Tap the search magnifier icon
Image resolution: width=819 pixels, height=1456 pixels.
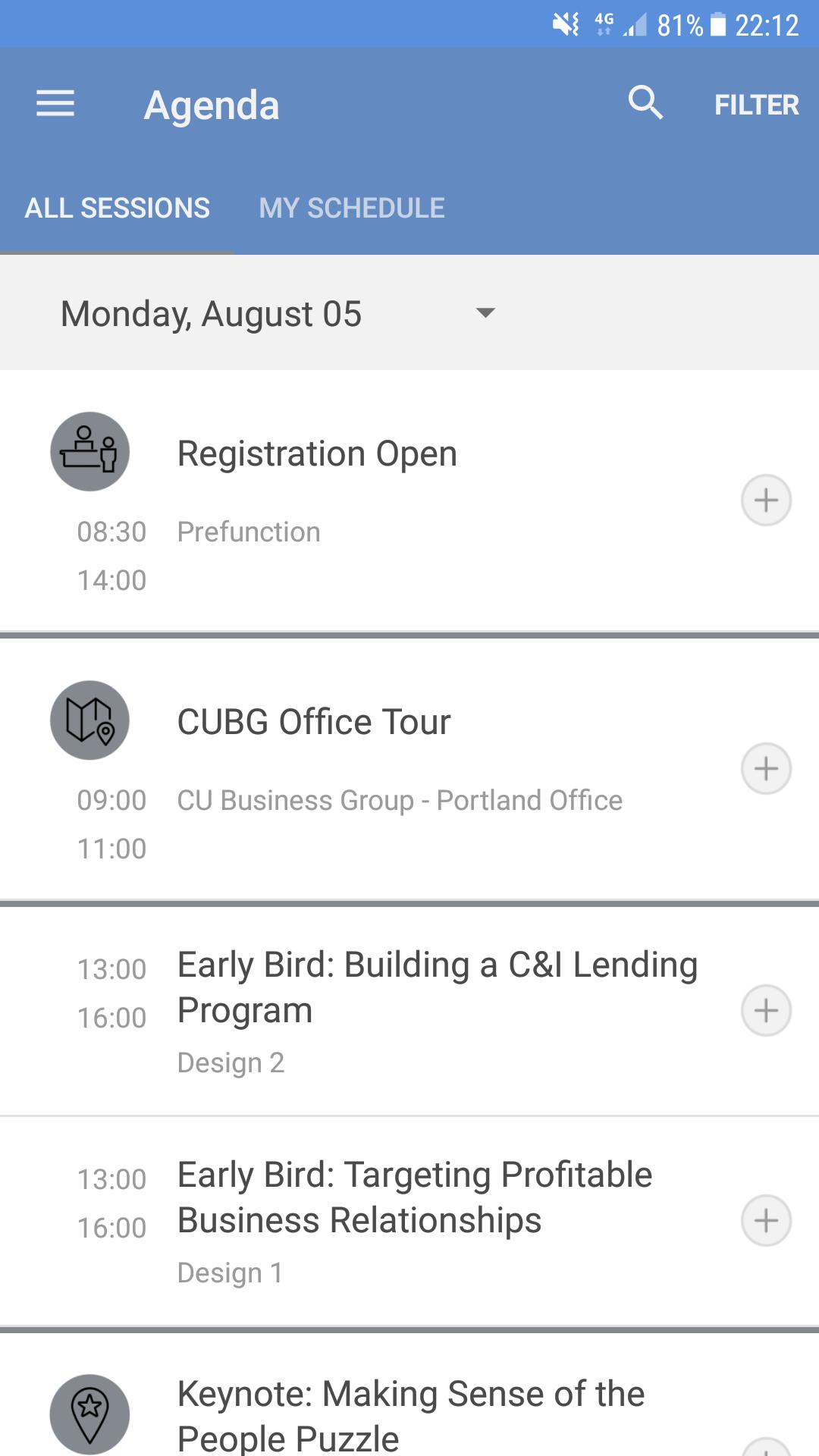pos(645,104)
